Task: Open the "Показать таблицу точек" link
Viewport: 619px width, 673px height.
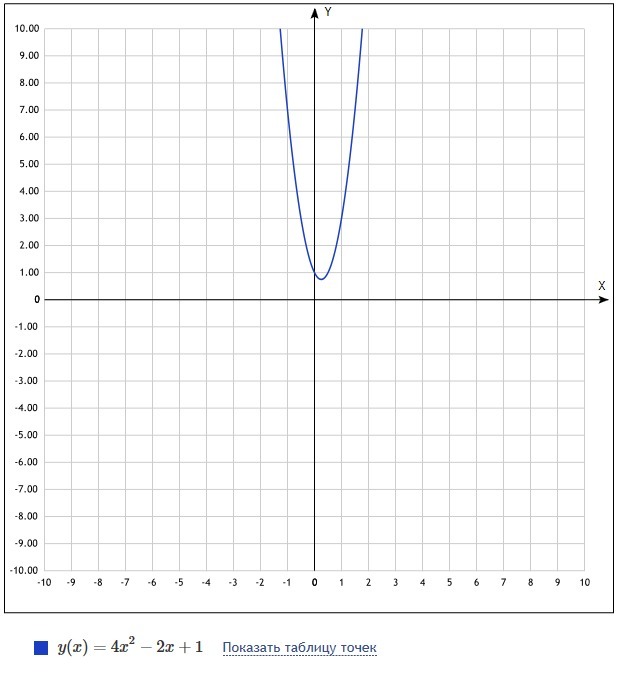Action: (299, 648)
